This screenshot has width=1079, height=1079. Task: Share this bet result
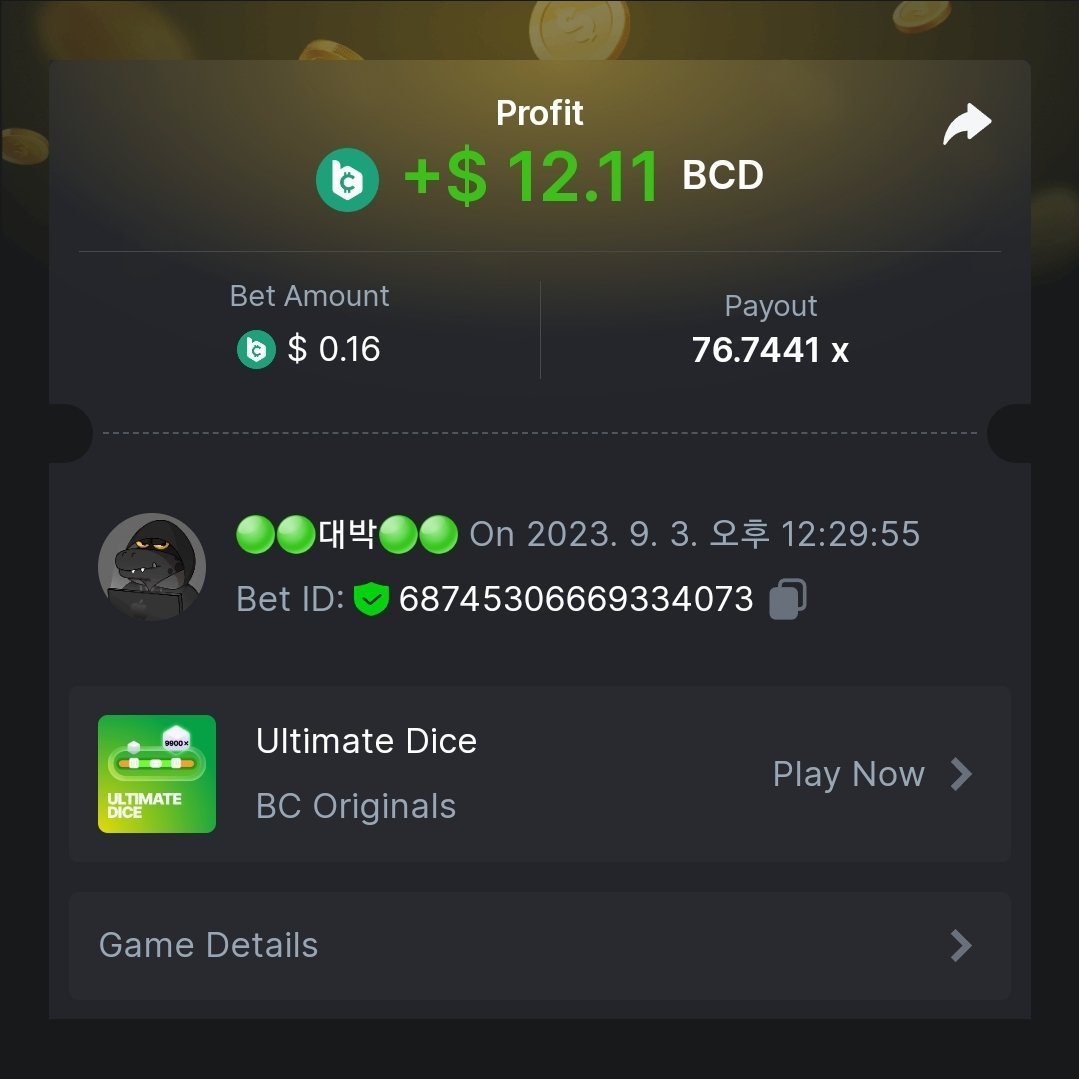[x=967, y=125]
